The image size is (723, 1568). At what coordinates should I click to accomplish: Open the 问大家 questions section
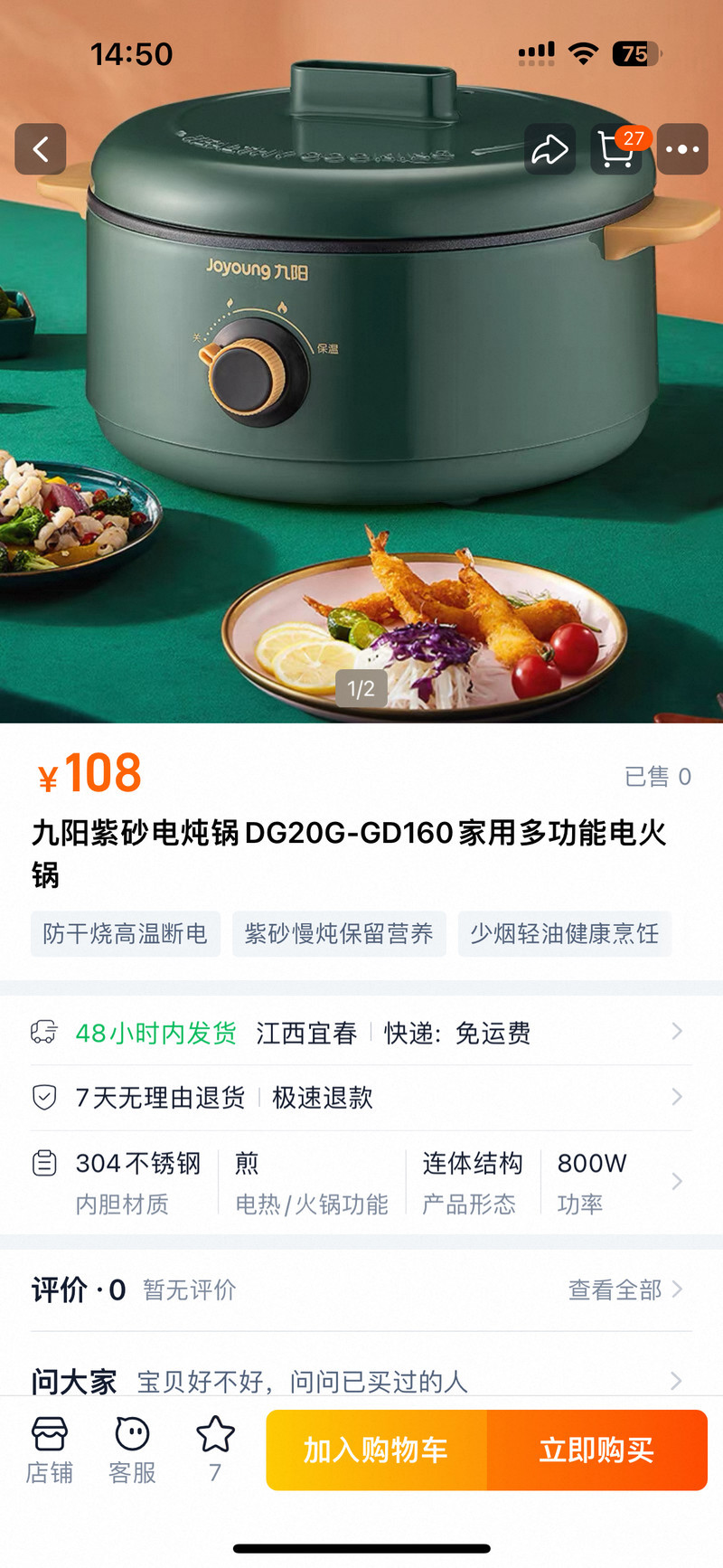pos(361,1380)
